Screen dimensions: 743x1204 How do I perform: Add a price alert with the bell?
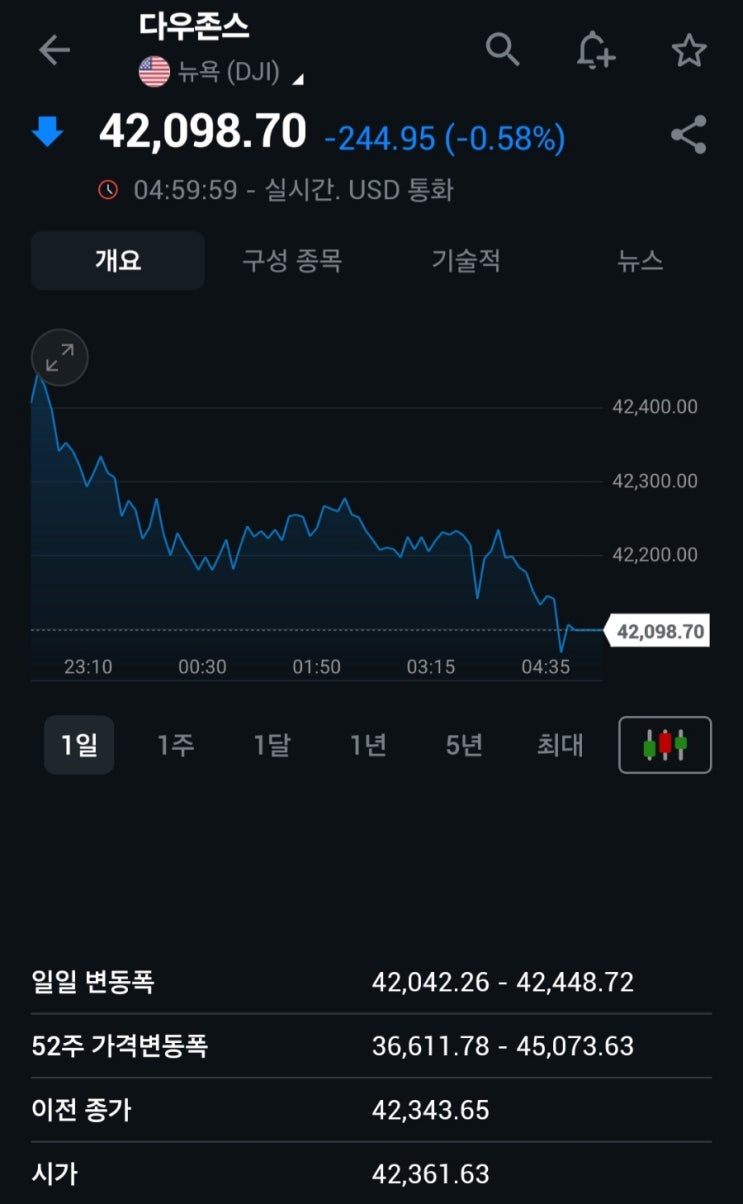click(x=595, y=50)
